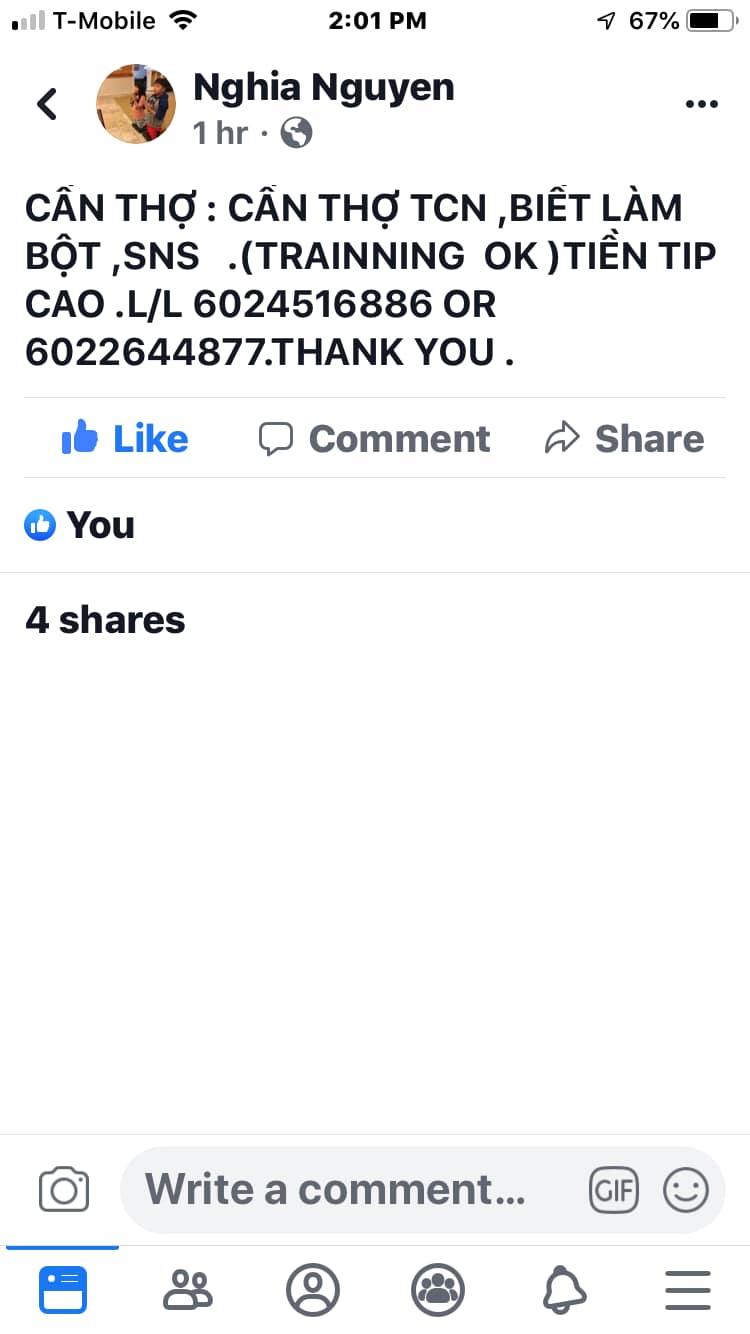
Task: Open Nghia Nguyen's profile from the name
Action: (x=323, y=88)
